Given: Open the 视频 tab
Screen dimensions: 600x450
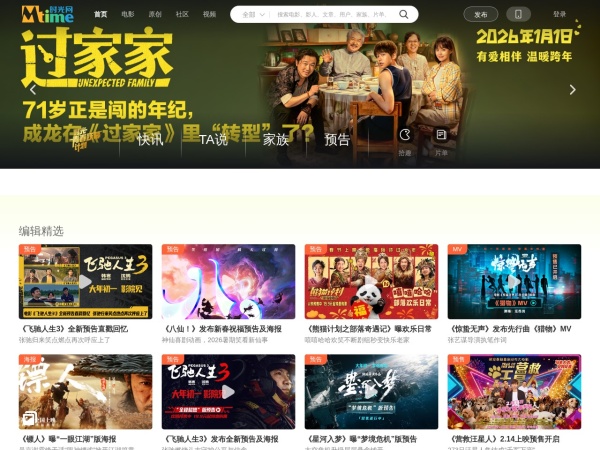Looking at the screenshot, I should pyautogui.click(x=209, y=14).
